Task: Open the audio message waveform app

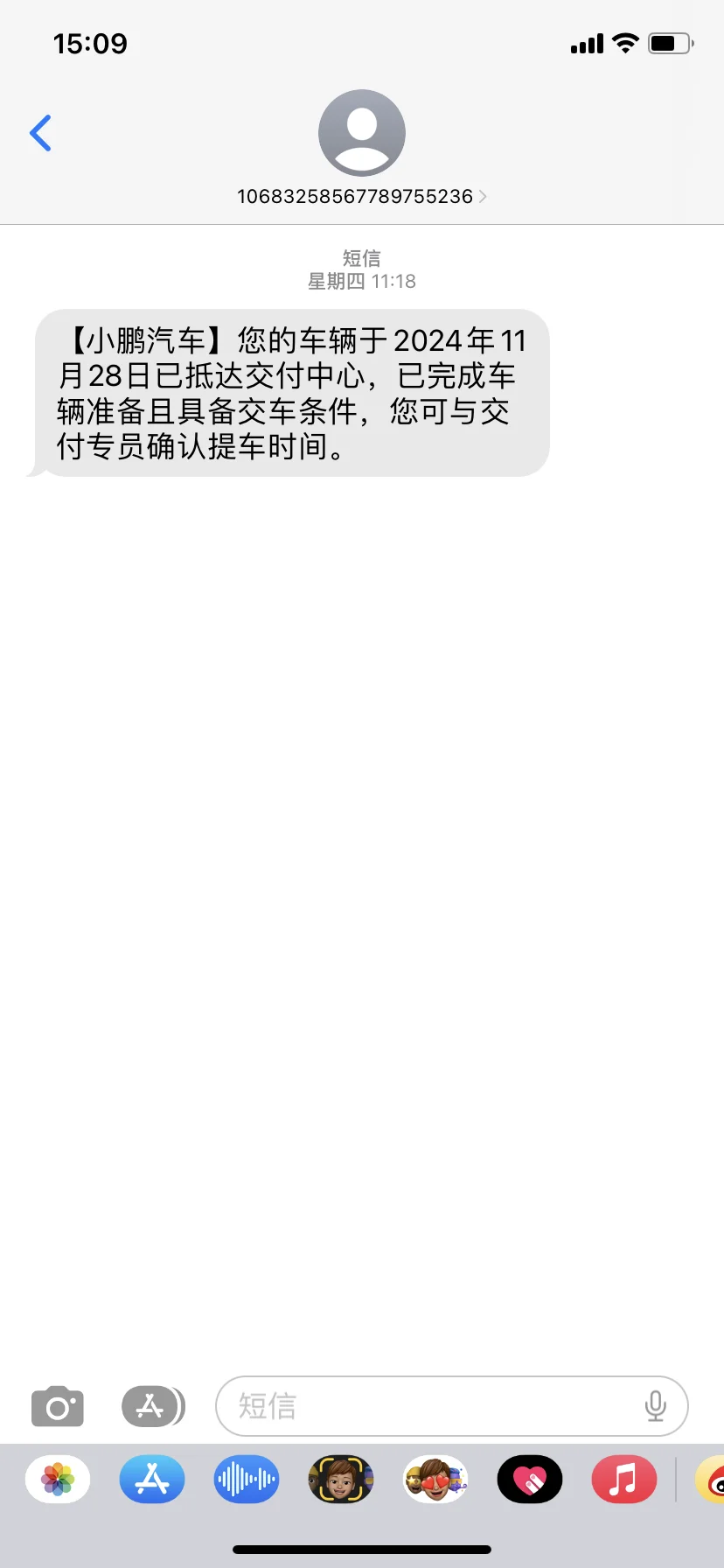Action: point(247,1480)
